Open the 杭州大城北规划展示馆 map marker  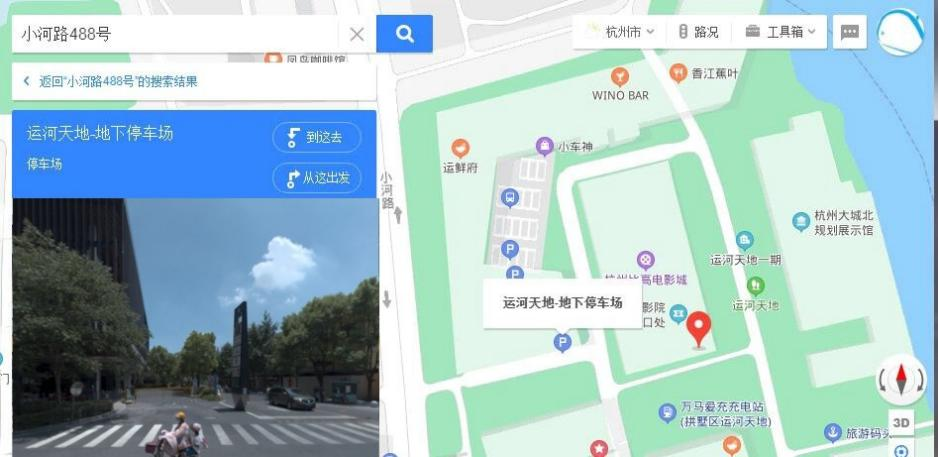800,221
